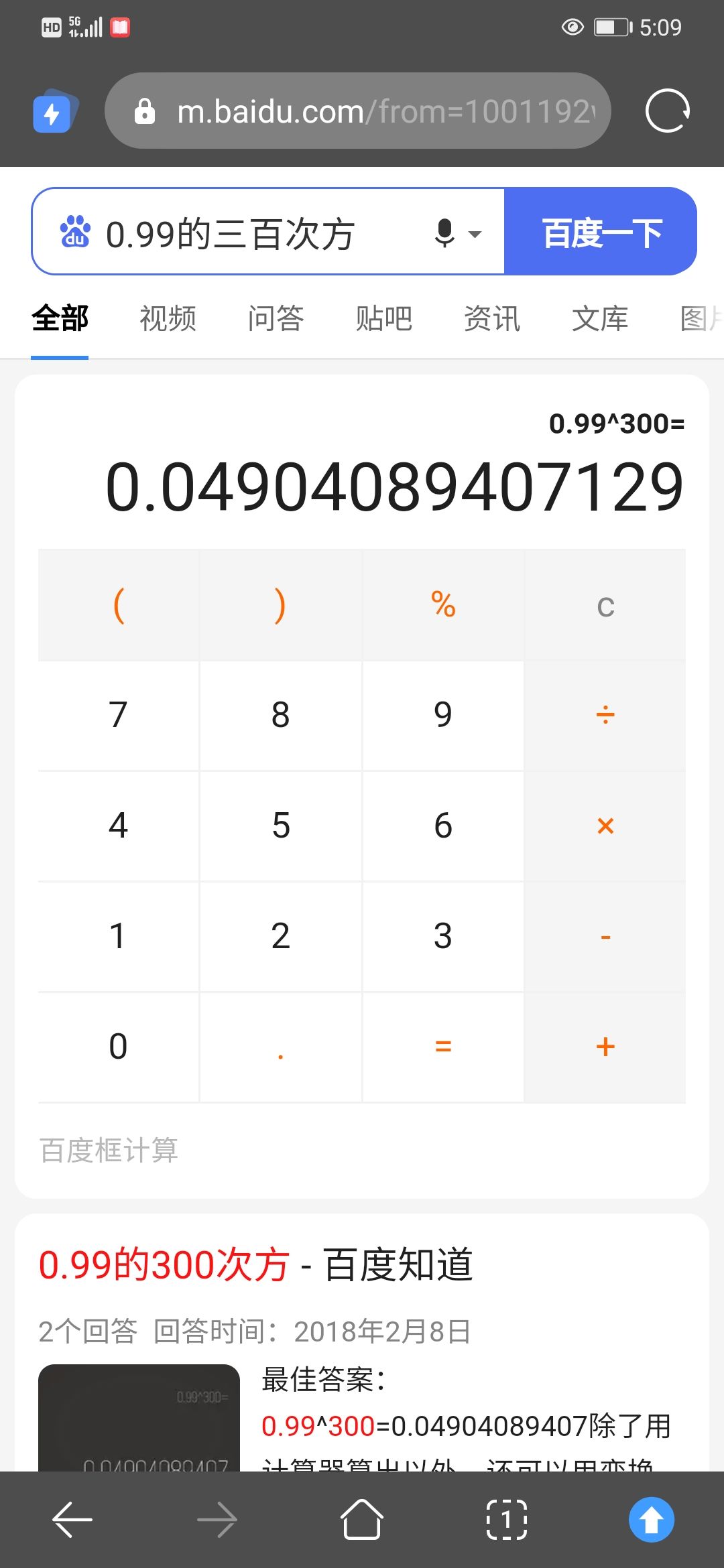Tap the browser address bar

pos(375,111)
